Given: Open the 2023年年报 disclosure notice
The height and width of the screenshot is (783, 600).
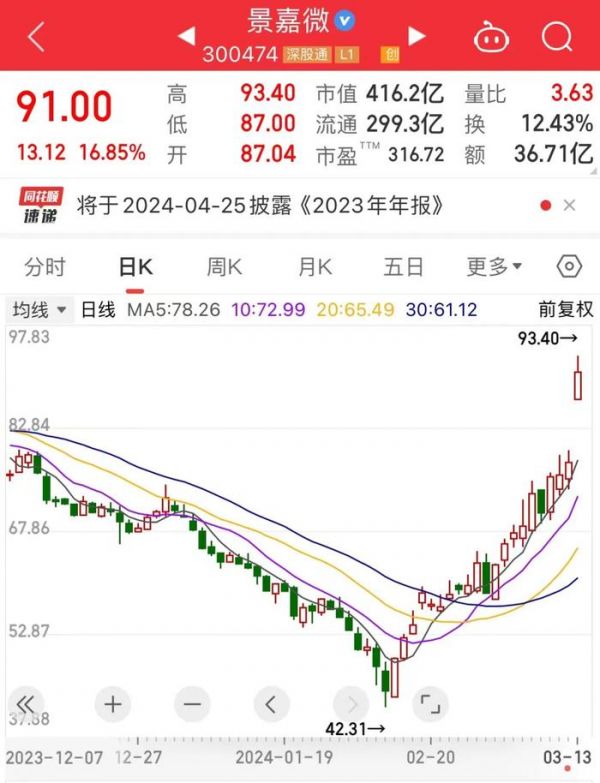Looking at the screenshot, I should [282, 206].
